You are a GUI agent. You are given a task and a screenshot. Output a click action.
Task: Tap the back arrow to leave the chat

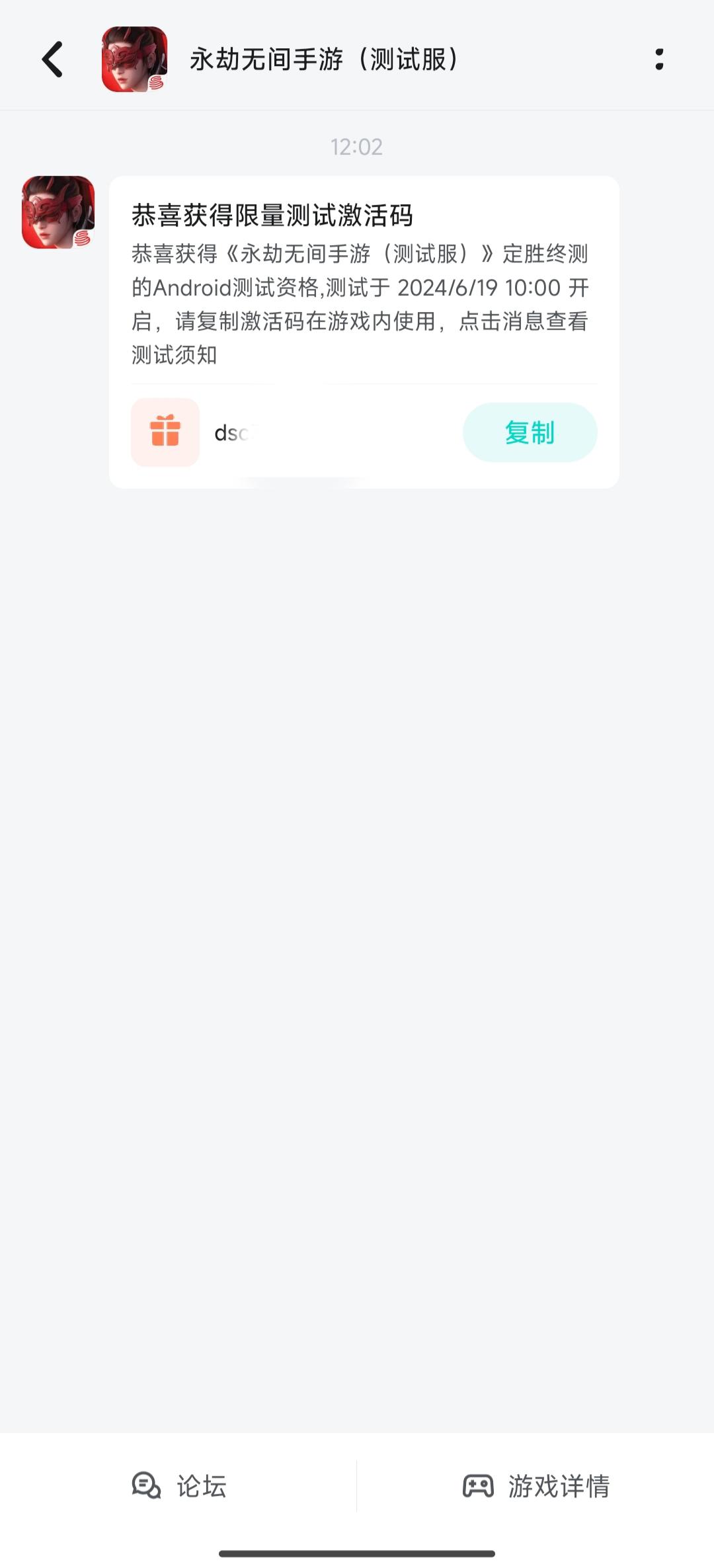53,58
